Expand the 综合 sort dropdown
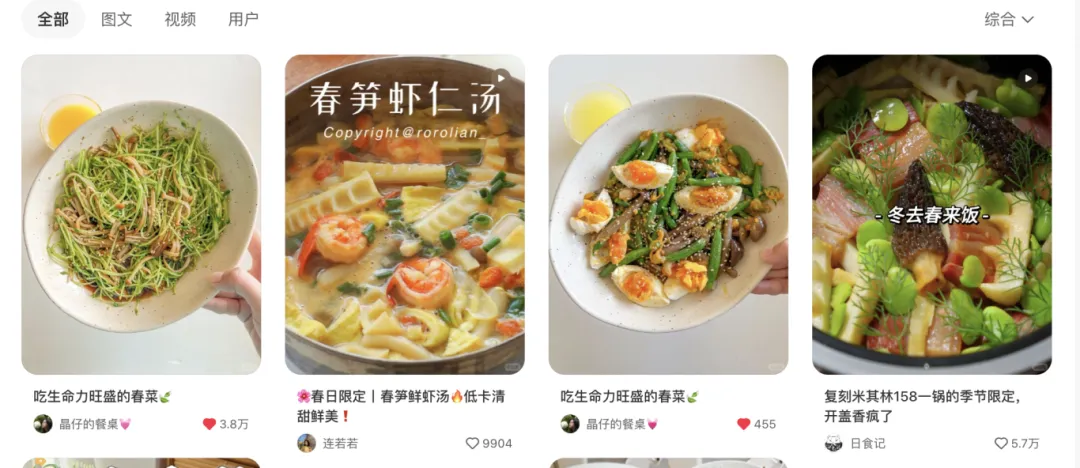Image resolution: width=1080 pixels, height=468 pixels. (x=1008, y=19)
